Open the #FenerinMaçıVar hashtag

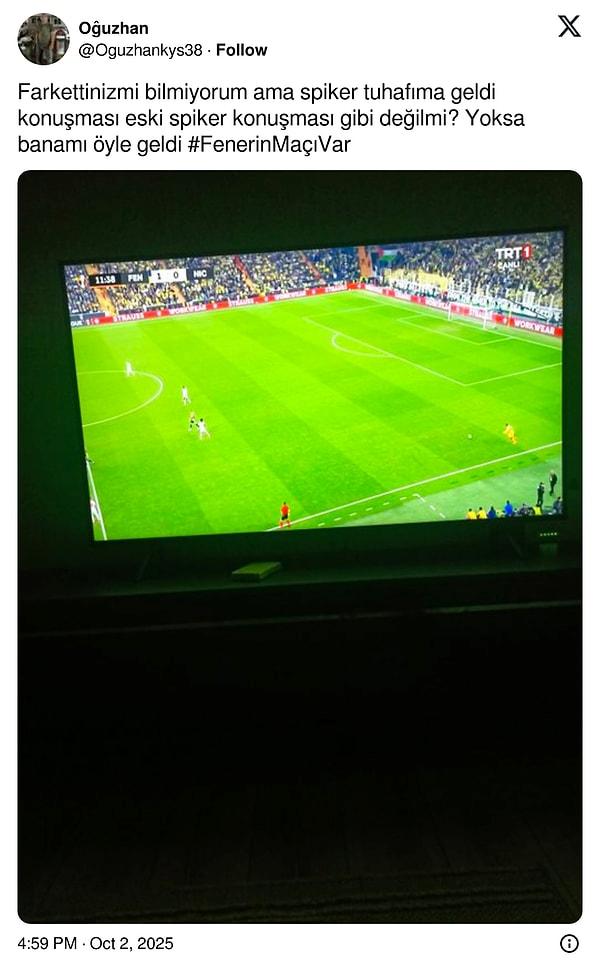[x=269, y=145]
